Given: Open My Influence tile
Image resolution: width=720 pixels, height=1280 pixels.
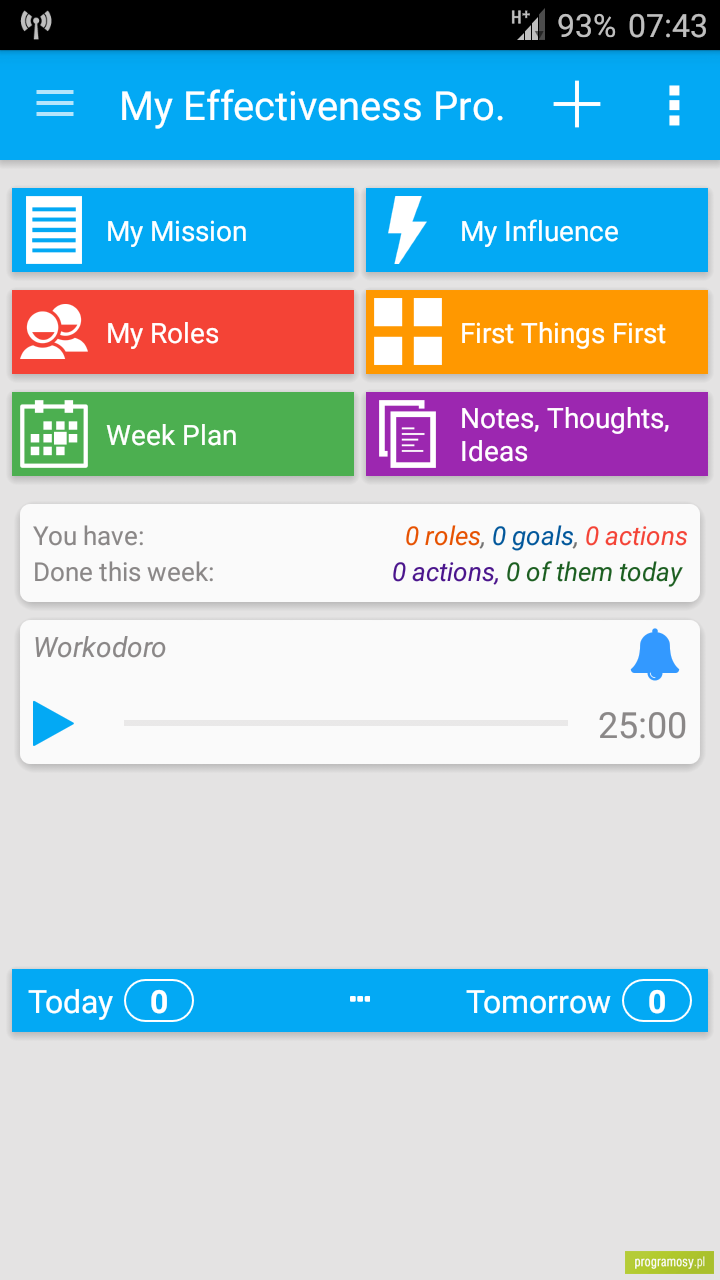Looking at the screenshot, I should [x=537, y=230].
